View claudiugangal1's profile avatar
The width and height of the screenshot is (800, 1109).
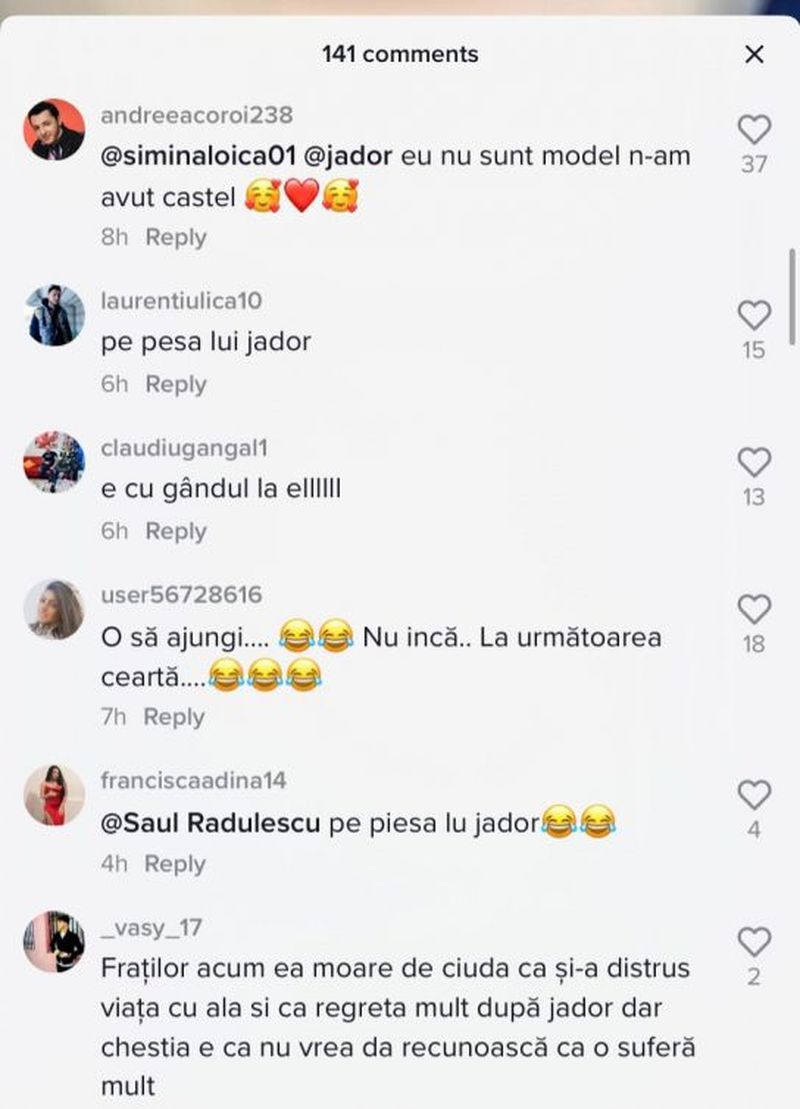pyautogui.click(x=54, y=462)
